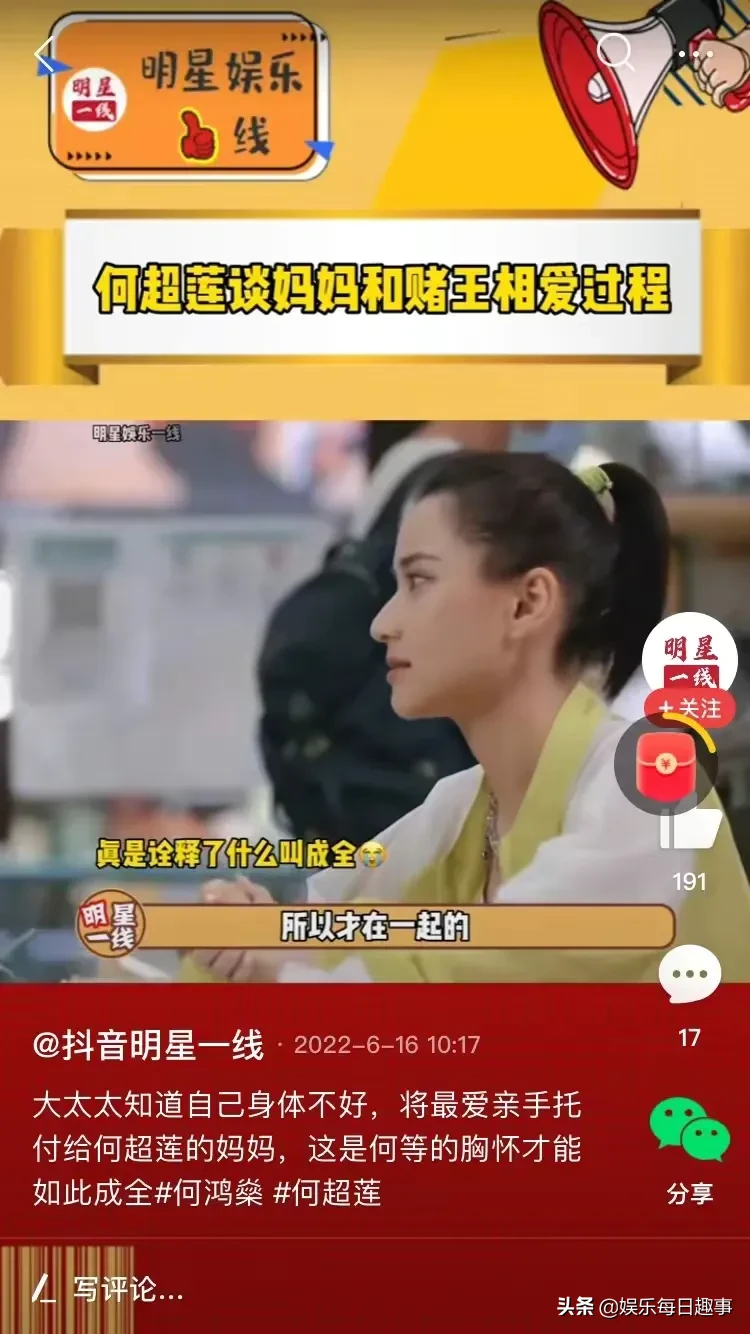Share the video via WeChat 分享 icon

[x=689, y=1130]
